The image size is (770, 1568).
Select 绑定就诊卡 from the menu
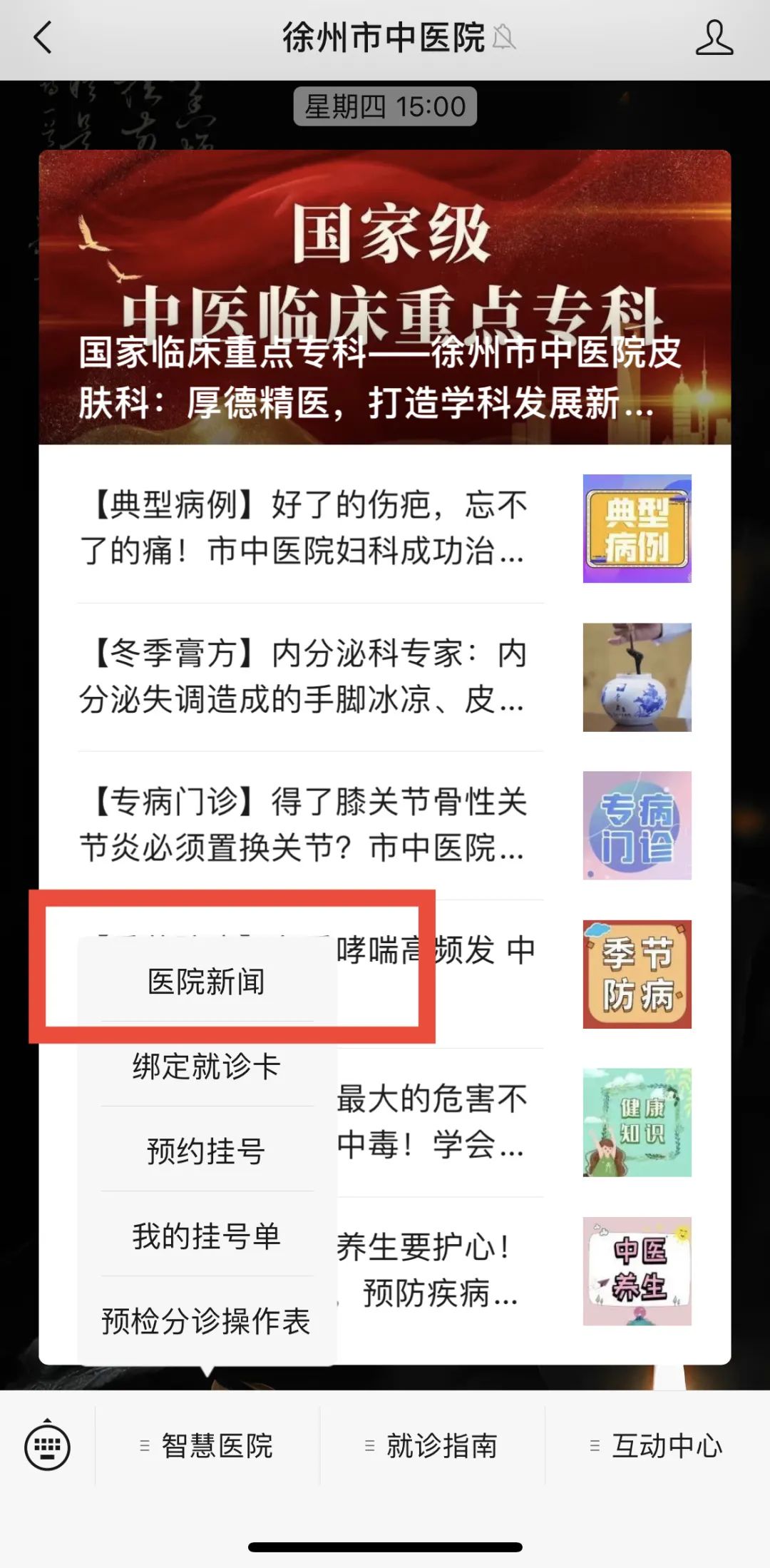pyautogui.click(x=206, y=1066)
